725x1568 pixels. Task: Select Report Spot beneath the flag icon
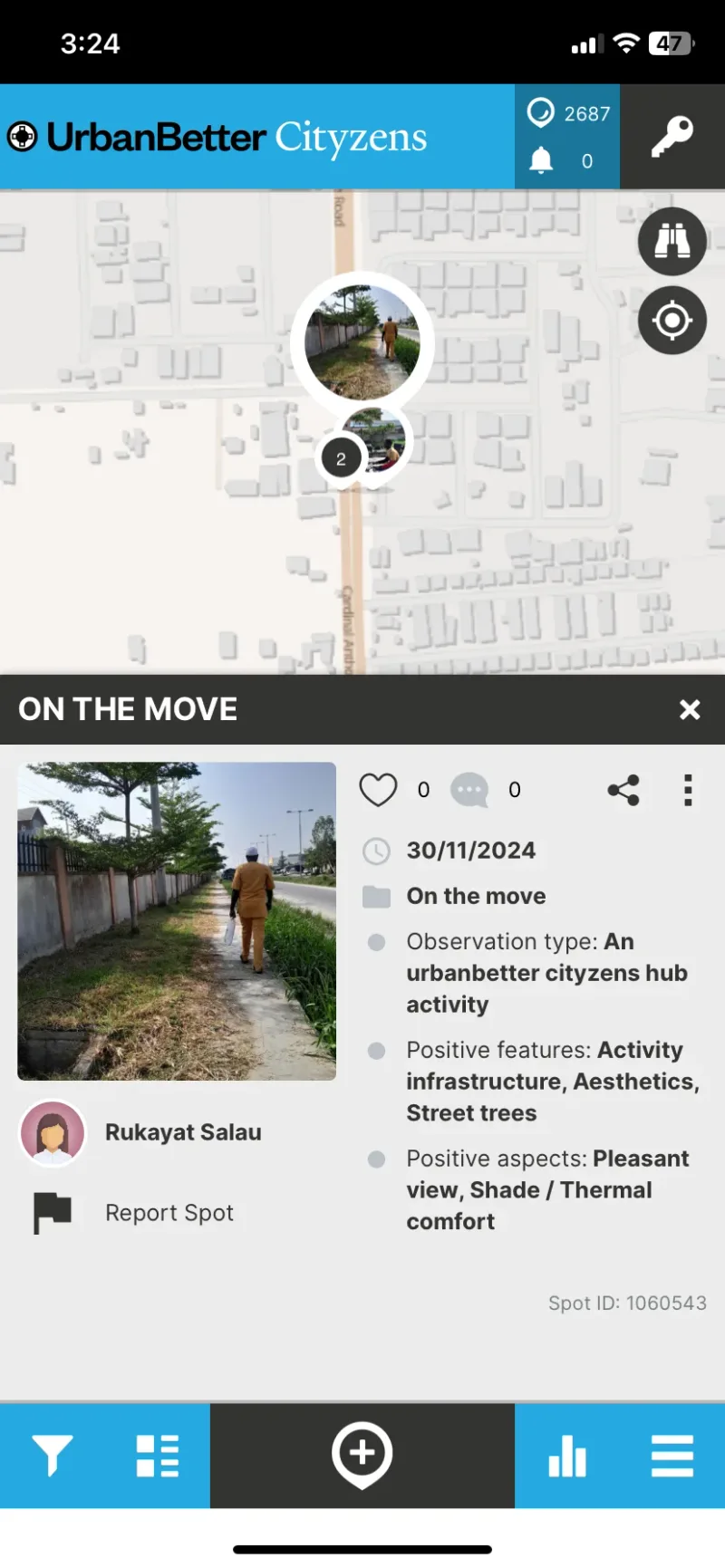click(x=169, y=1212)
